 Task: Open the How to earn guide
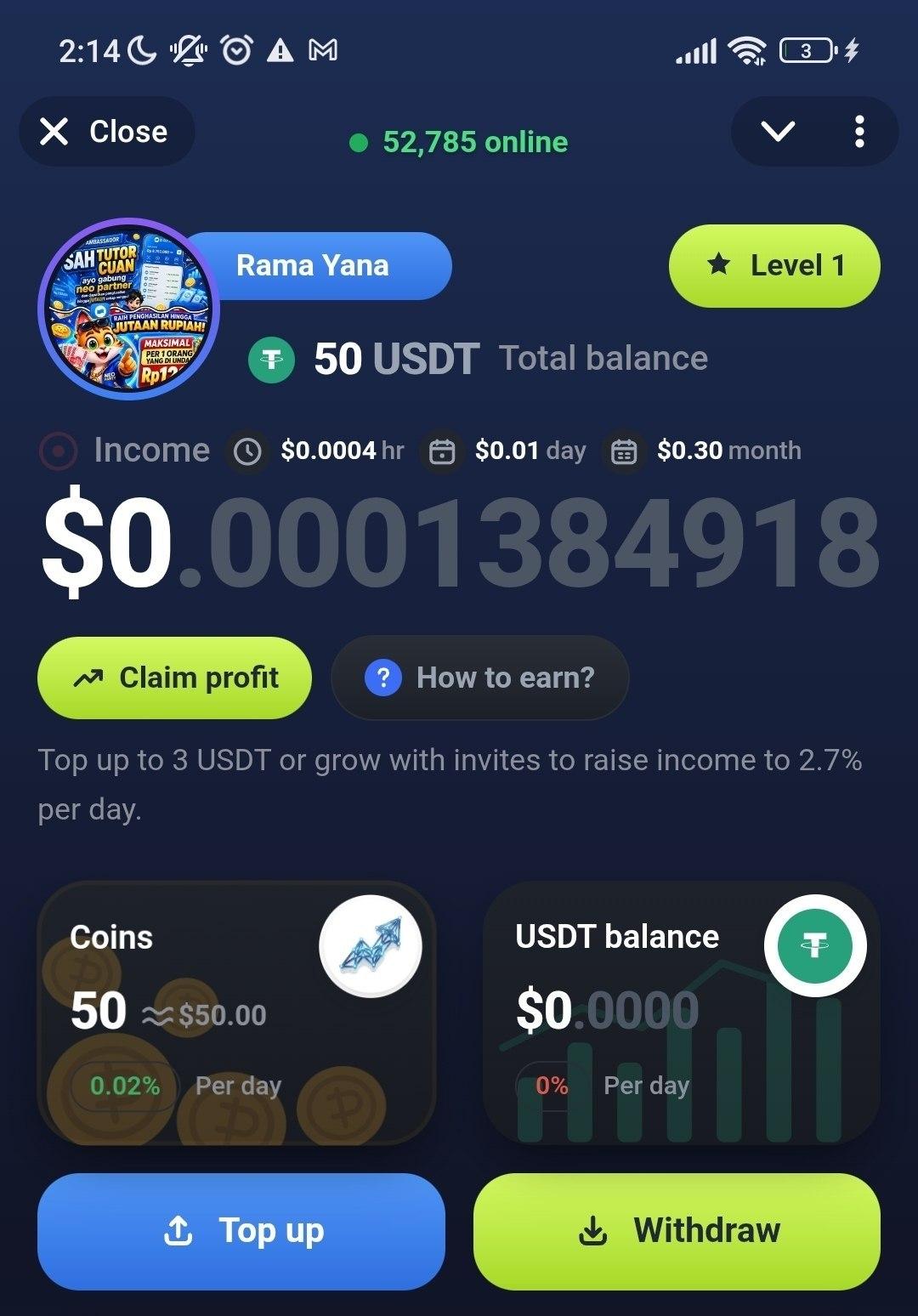click(479, 678)
